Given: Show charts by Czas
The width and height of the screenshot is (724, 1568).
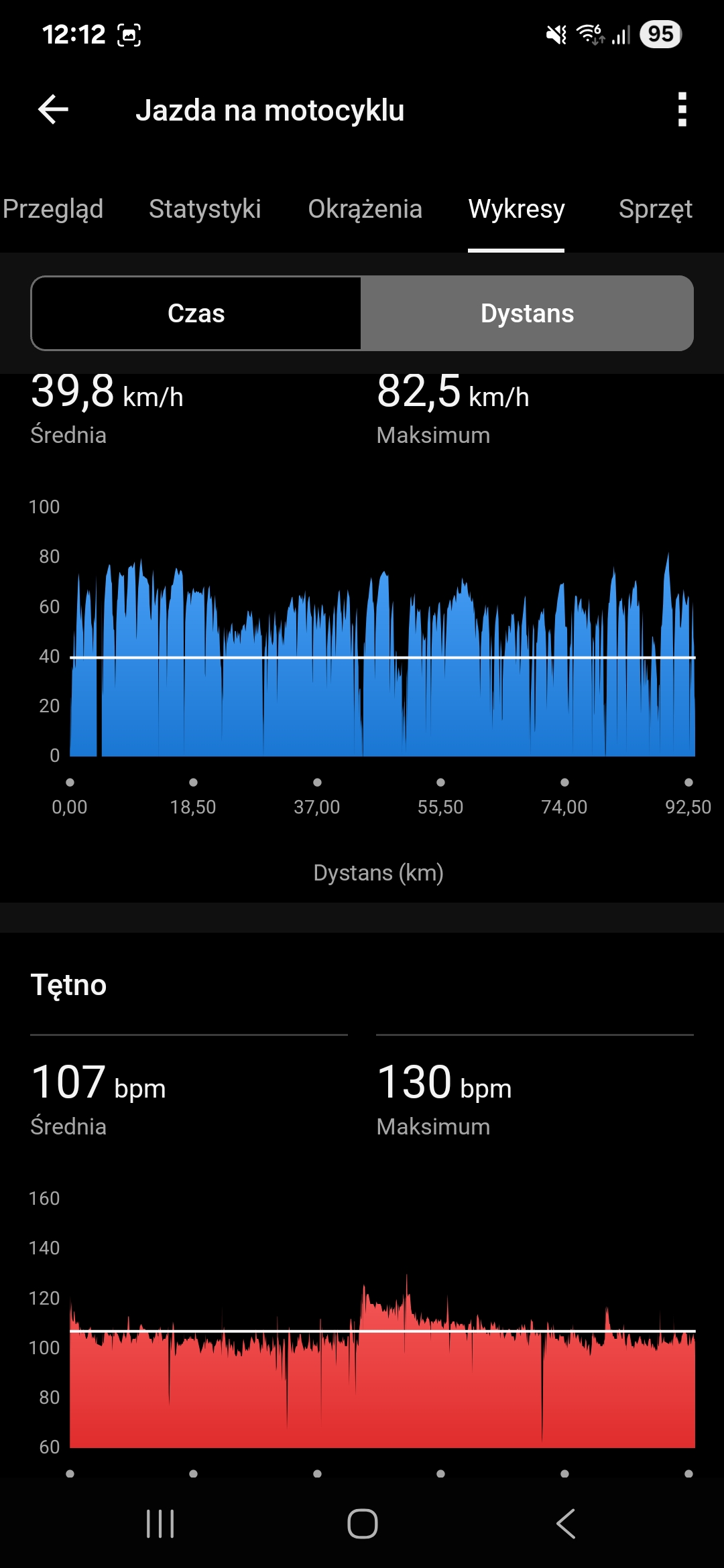Looking at the screenshot, I should 196,313.
